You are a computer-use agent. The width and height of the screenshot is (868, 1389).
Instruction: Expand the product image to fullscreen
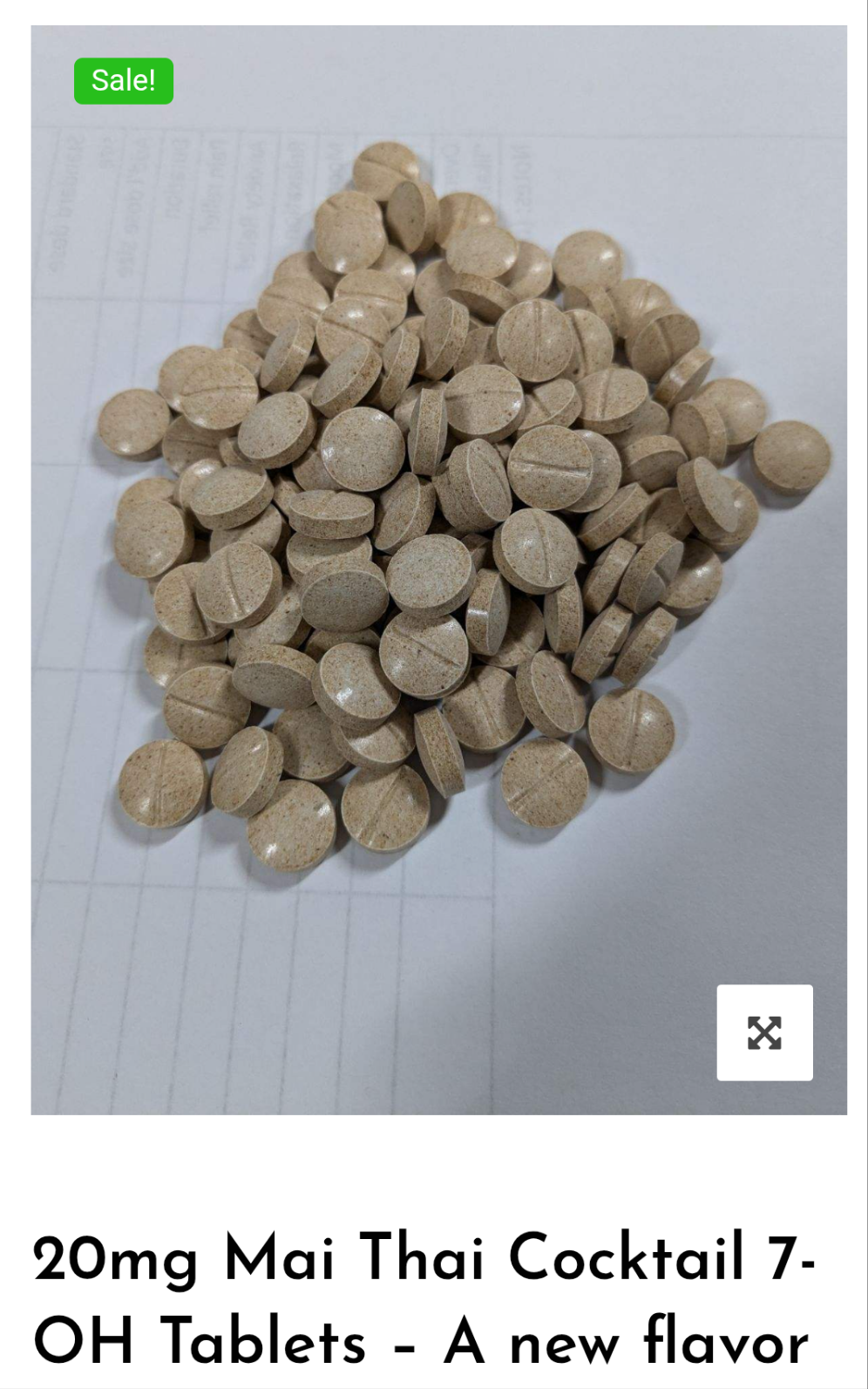[x=764, y=1032]
